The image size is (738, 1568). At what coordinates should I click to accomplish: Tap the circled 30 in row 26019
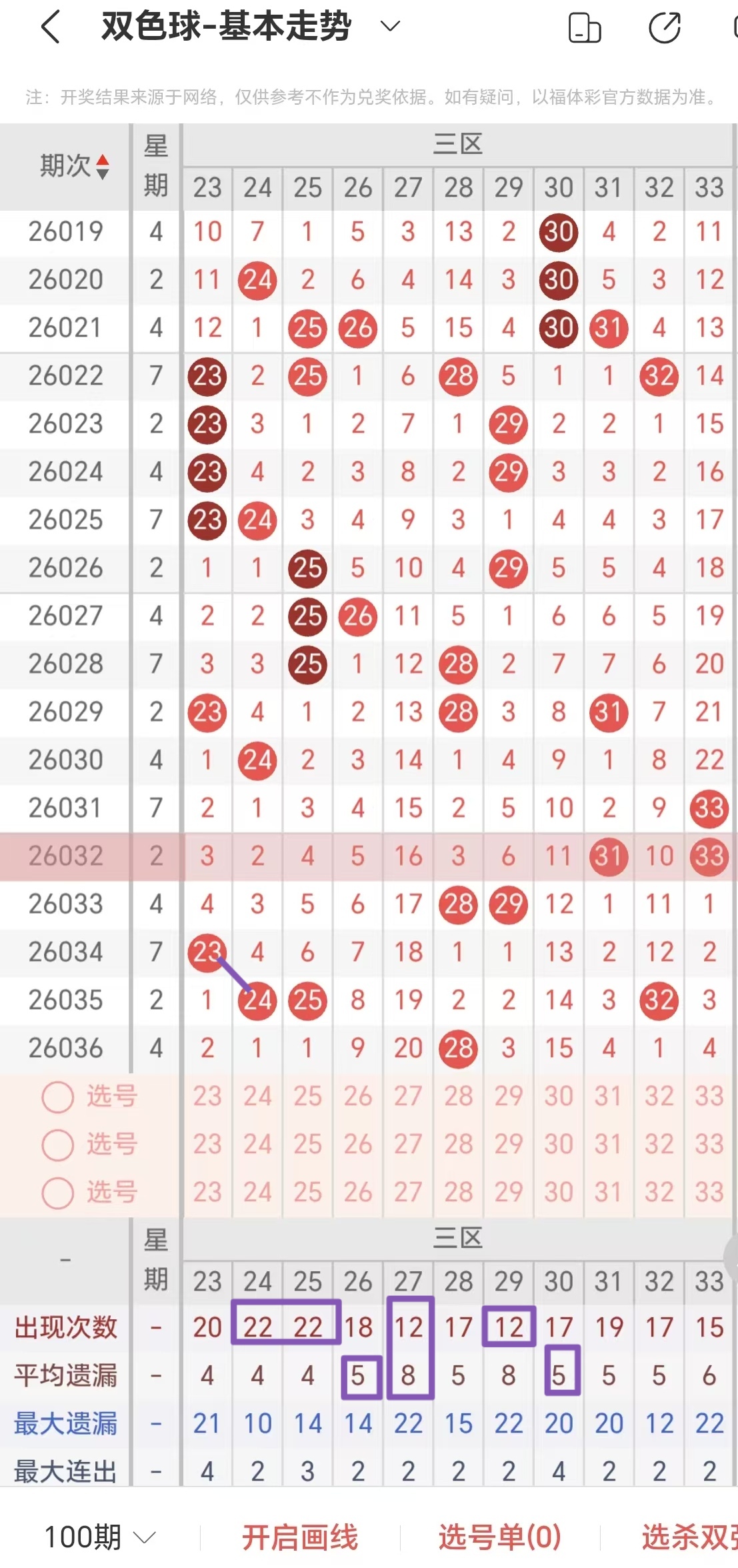point(559,232)
